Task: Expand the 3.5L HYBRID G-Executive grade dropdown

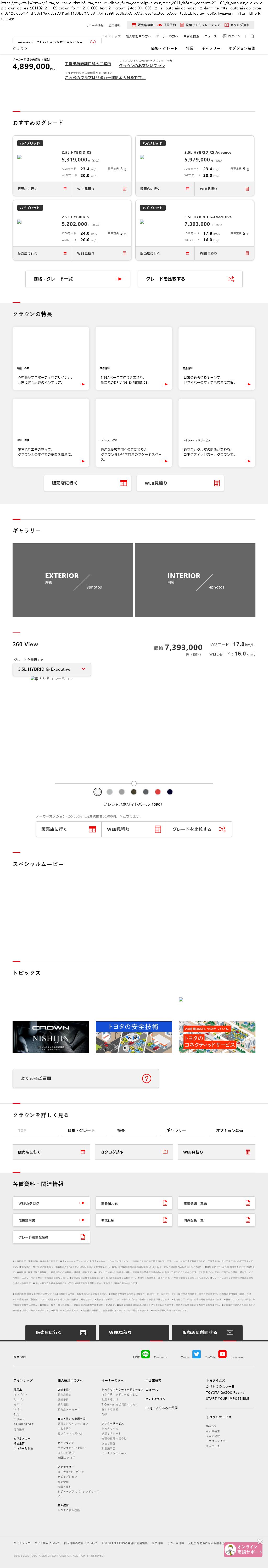Action: (52, 669)
